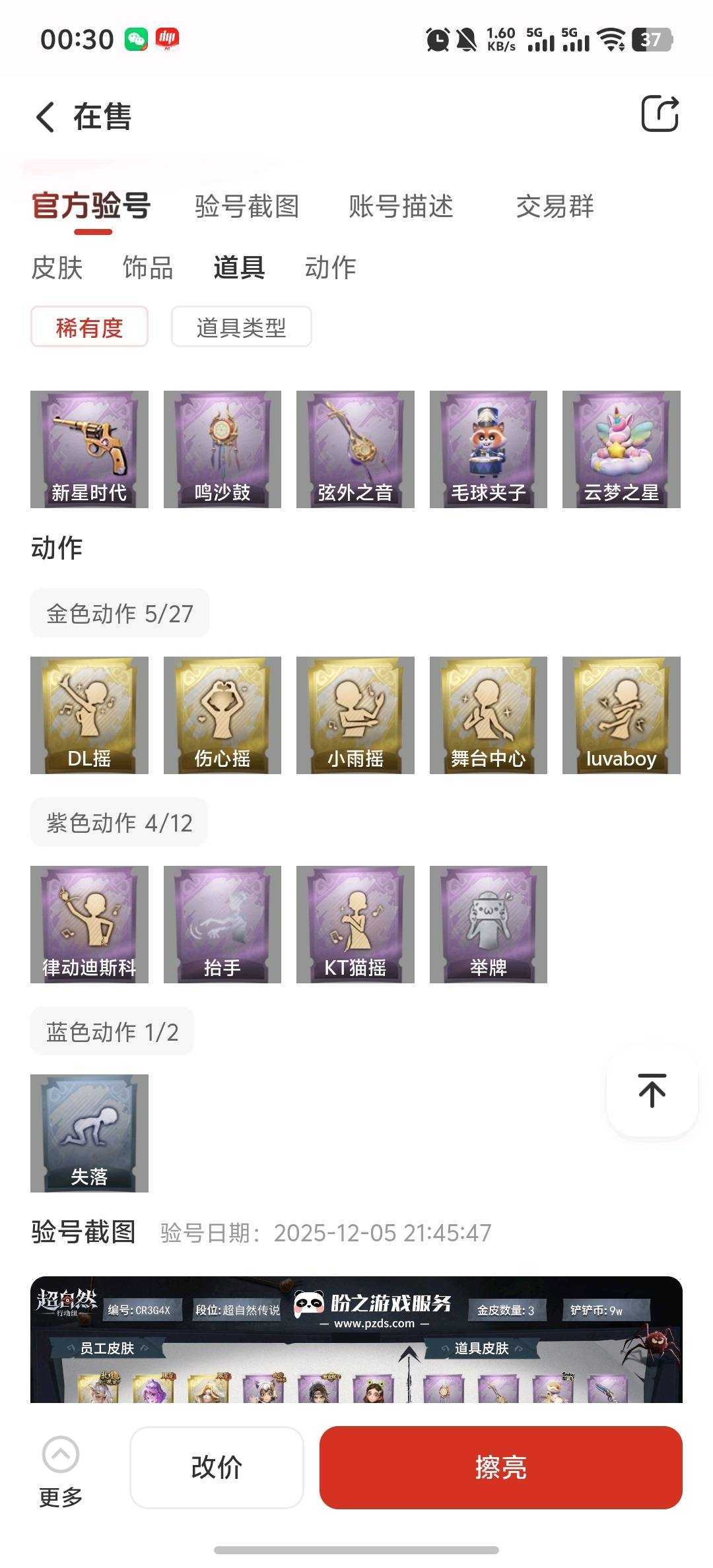
Task: Jump to the 饰品 section
Action: pos(148,268)
